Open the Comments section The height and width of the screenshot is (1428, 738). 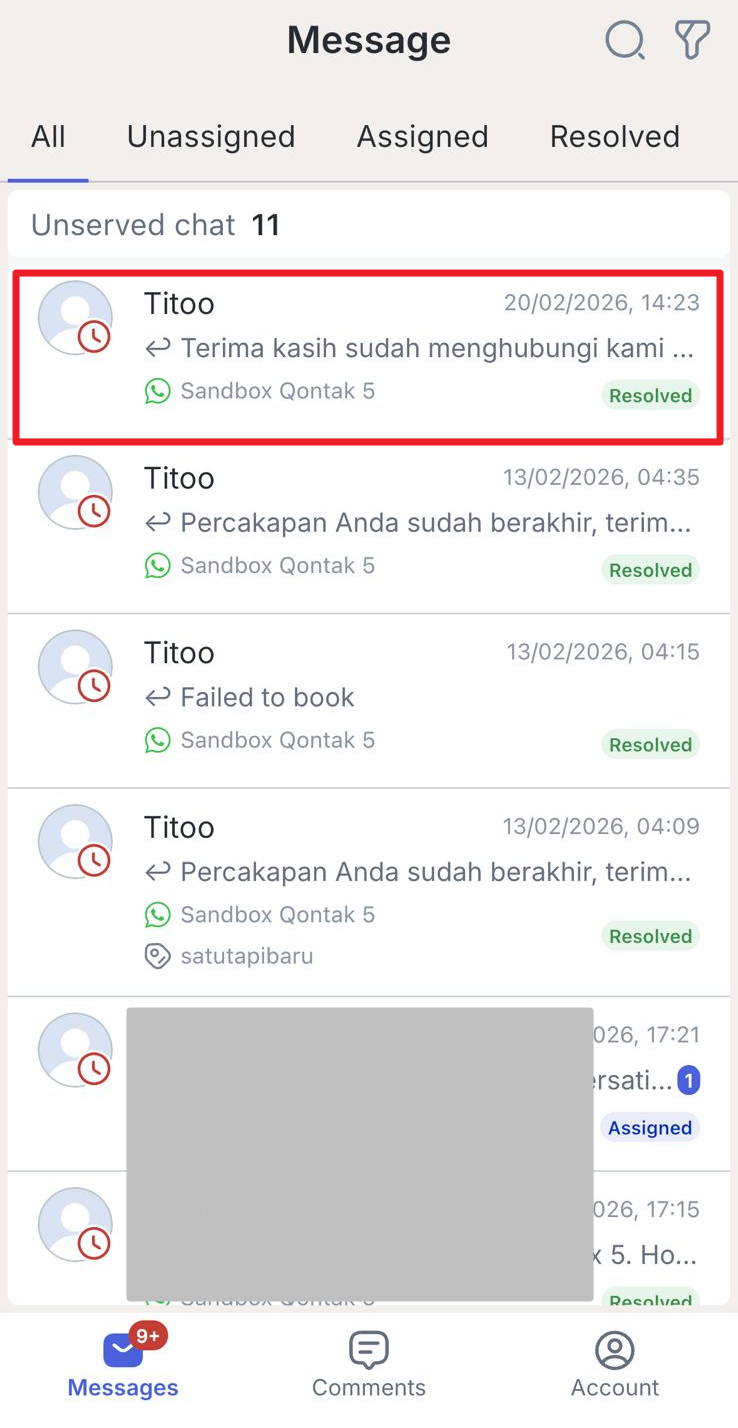[368, 1366]
